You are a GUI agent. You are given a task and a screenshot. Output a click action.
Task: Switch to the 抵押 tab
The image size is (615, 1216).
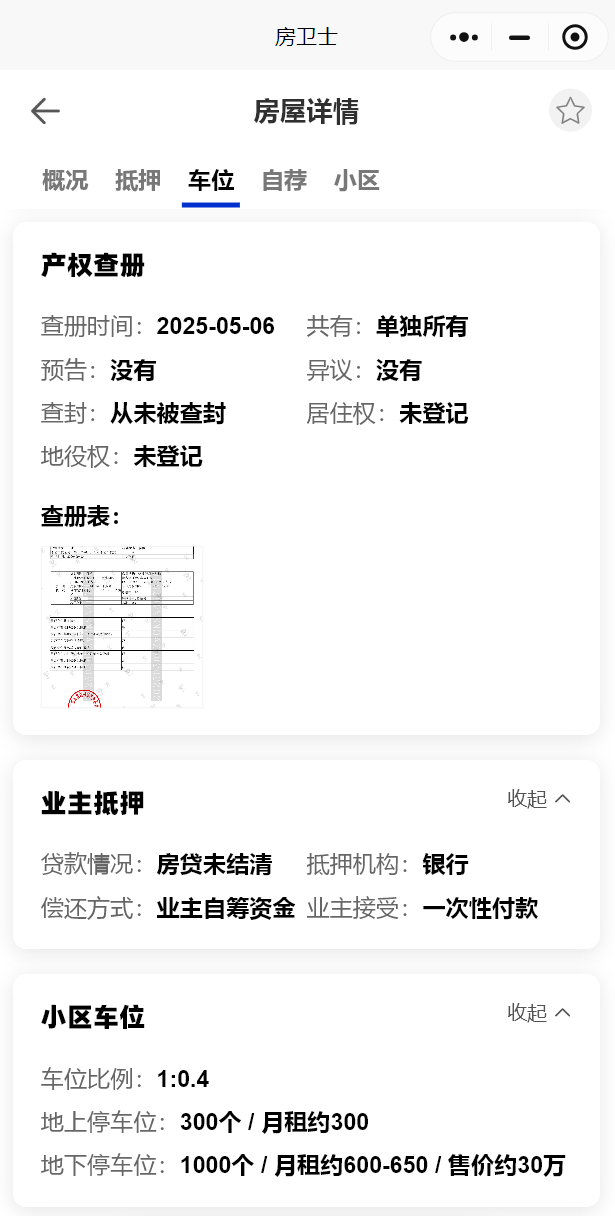(x=138, y=181)
